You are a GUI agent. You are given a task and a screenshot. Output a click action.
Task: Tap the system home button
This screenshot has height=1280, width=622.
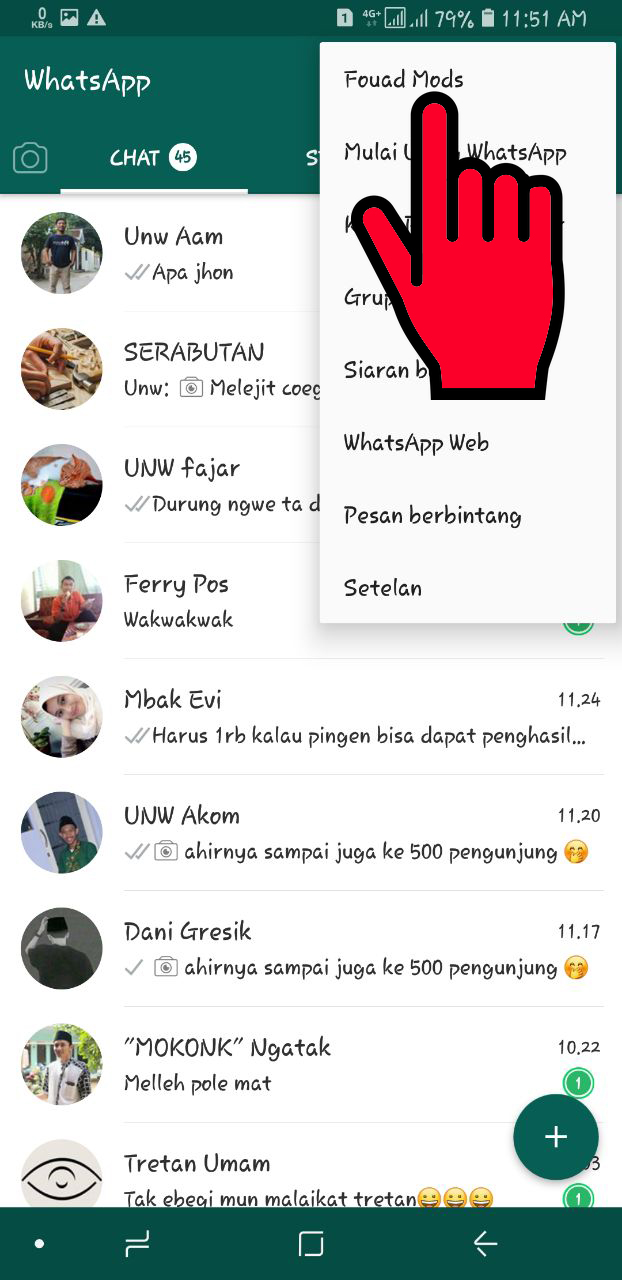click(311, 1243)
